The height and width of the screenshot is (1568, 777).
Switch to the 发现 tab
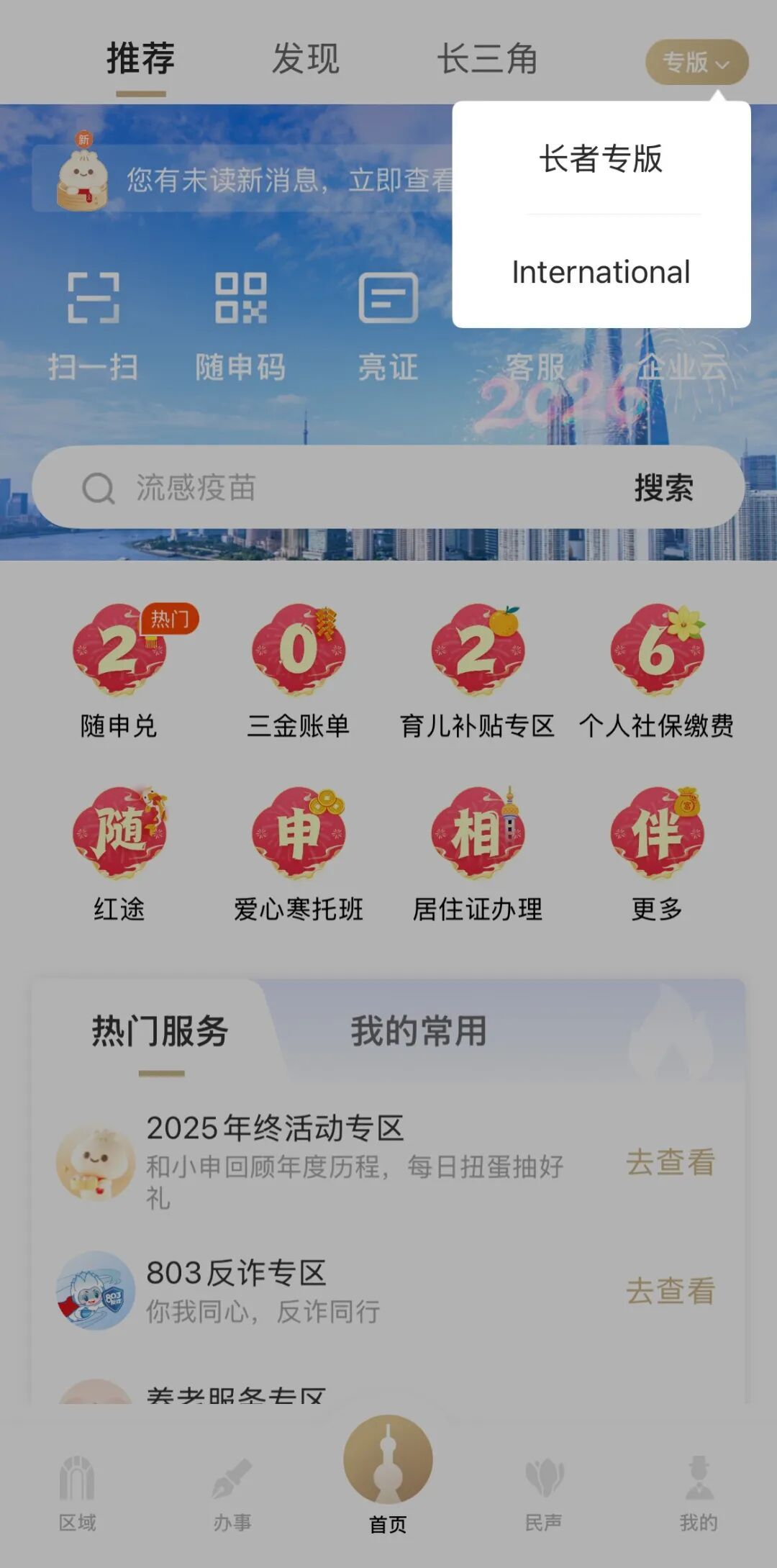click(306, 59)
